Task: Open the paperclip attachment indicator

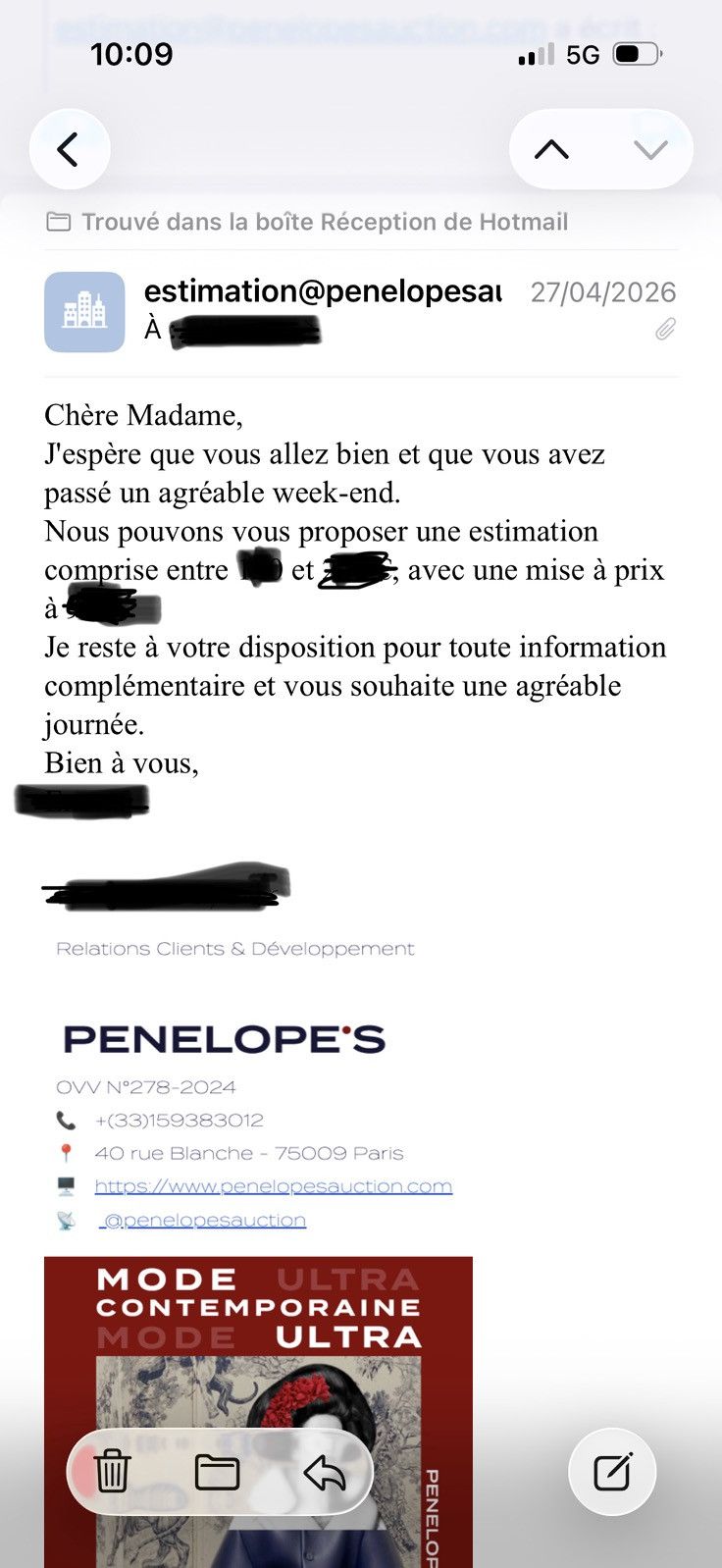Action: tap(665, 329)
